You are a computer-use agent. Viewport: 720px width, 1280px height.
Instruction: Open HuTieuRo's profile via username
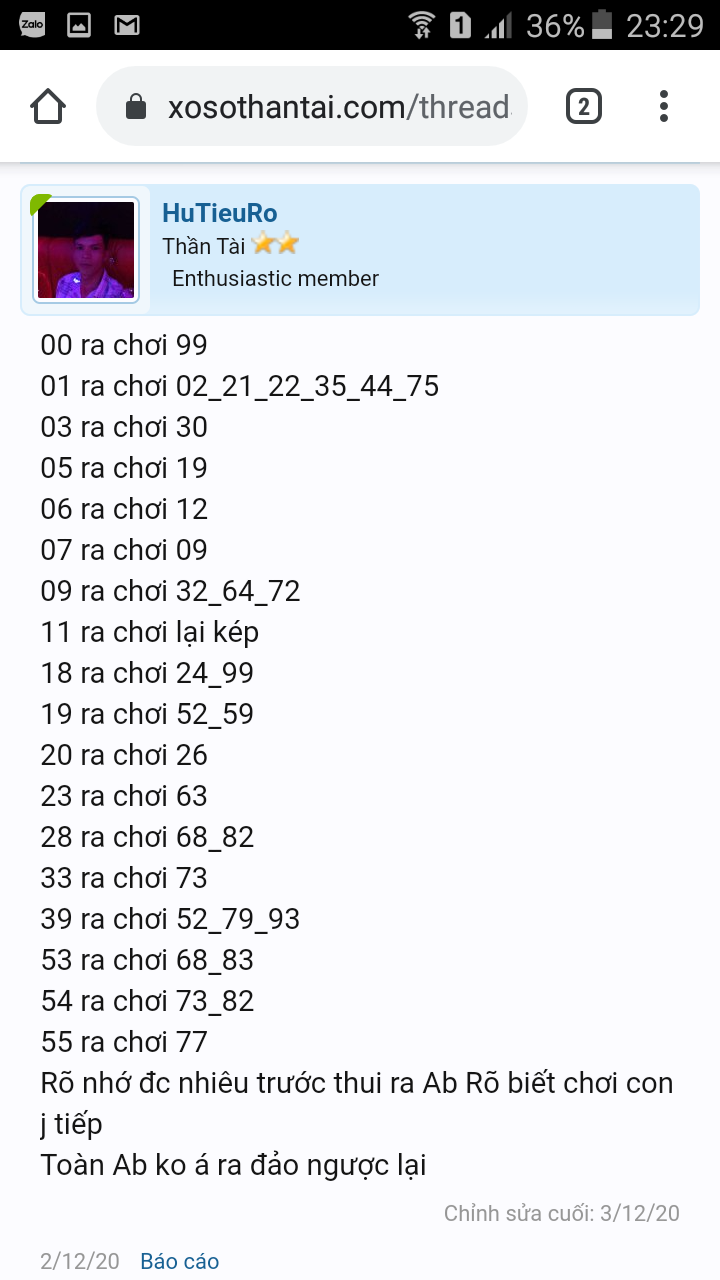click(x=220, y=213)
